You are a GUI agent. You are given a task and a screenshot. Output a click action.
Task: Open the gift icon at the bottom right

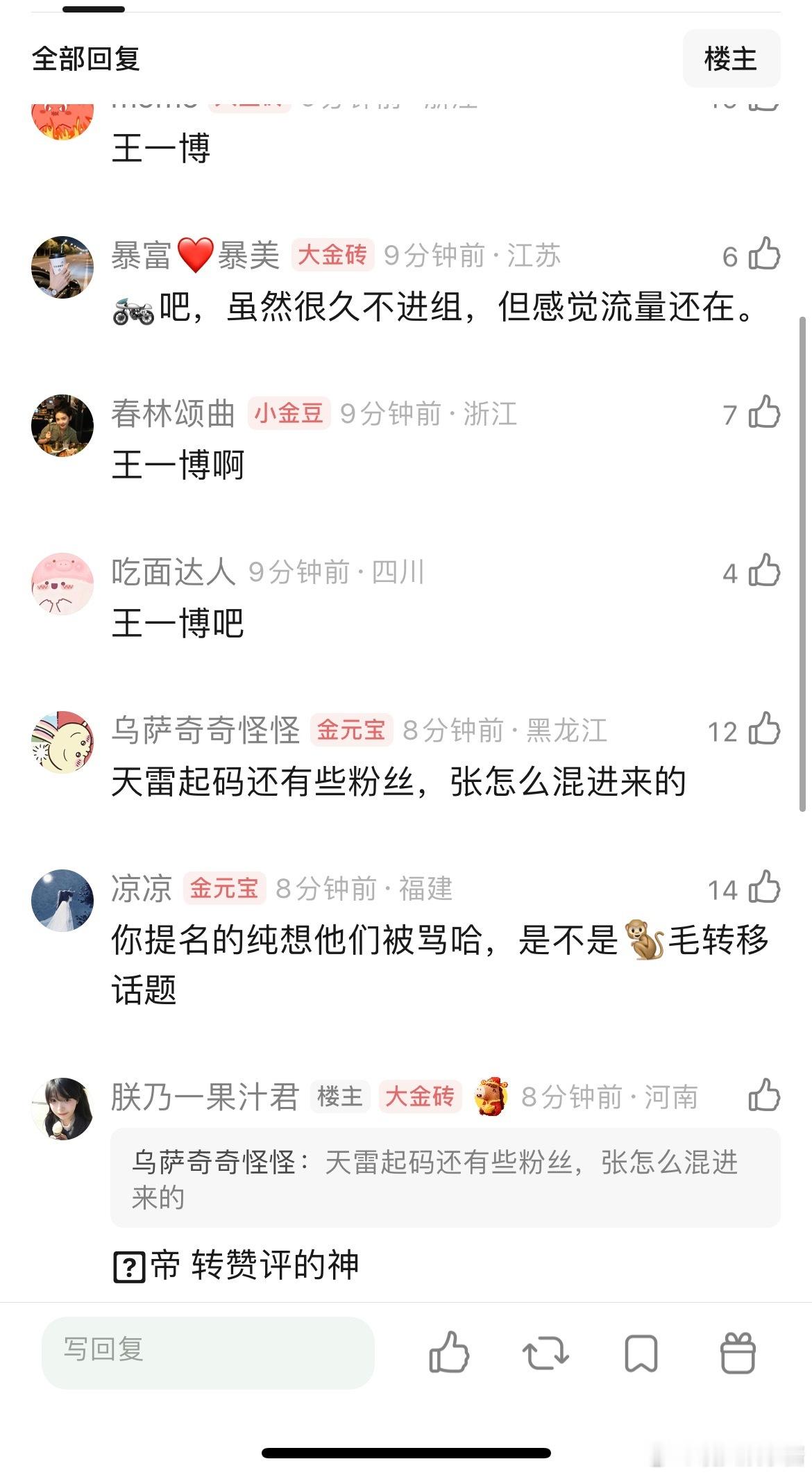pyautogui.click(x=738, y=1351)
